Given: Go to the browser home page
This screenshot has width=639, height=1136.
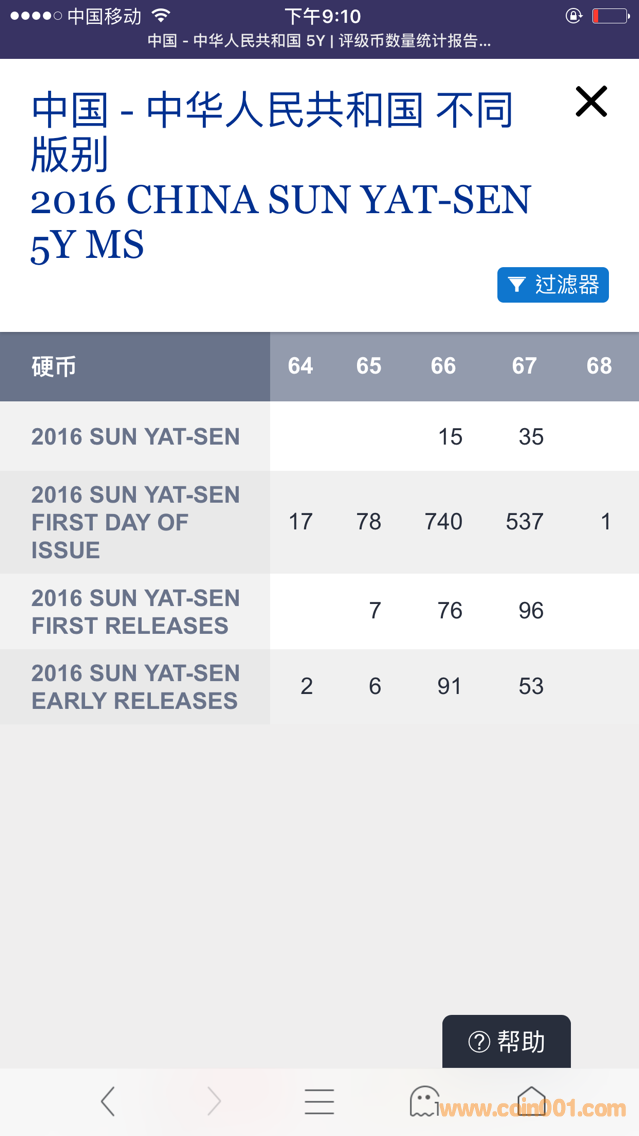Looking at the screenshot, I should (x=532, y=1101).
